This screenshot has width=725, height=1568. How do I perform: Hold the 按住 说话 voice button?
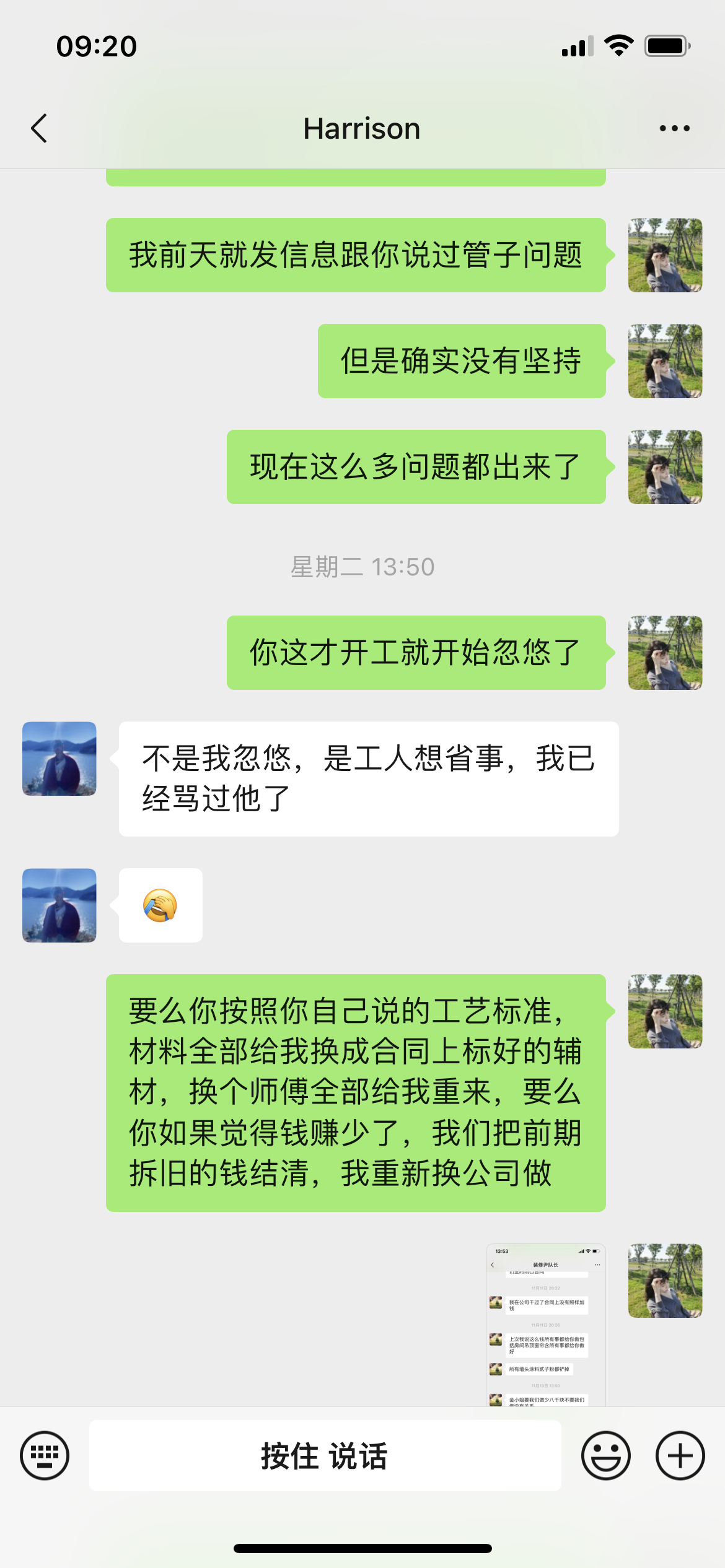(325, 1455)
